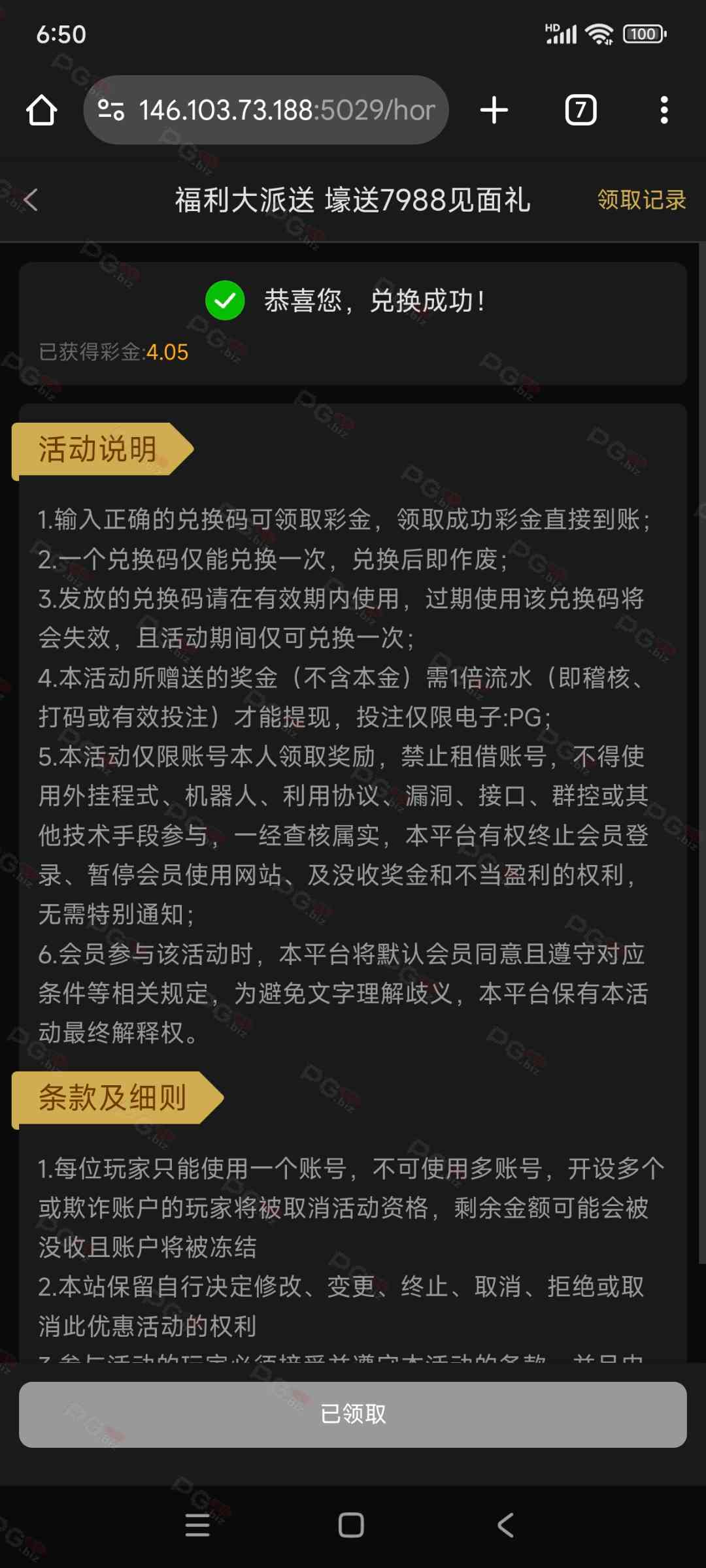Go back using the page header arrow
Screen dimensions: 706x1568
[31, 200]
